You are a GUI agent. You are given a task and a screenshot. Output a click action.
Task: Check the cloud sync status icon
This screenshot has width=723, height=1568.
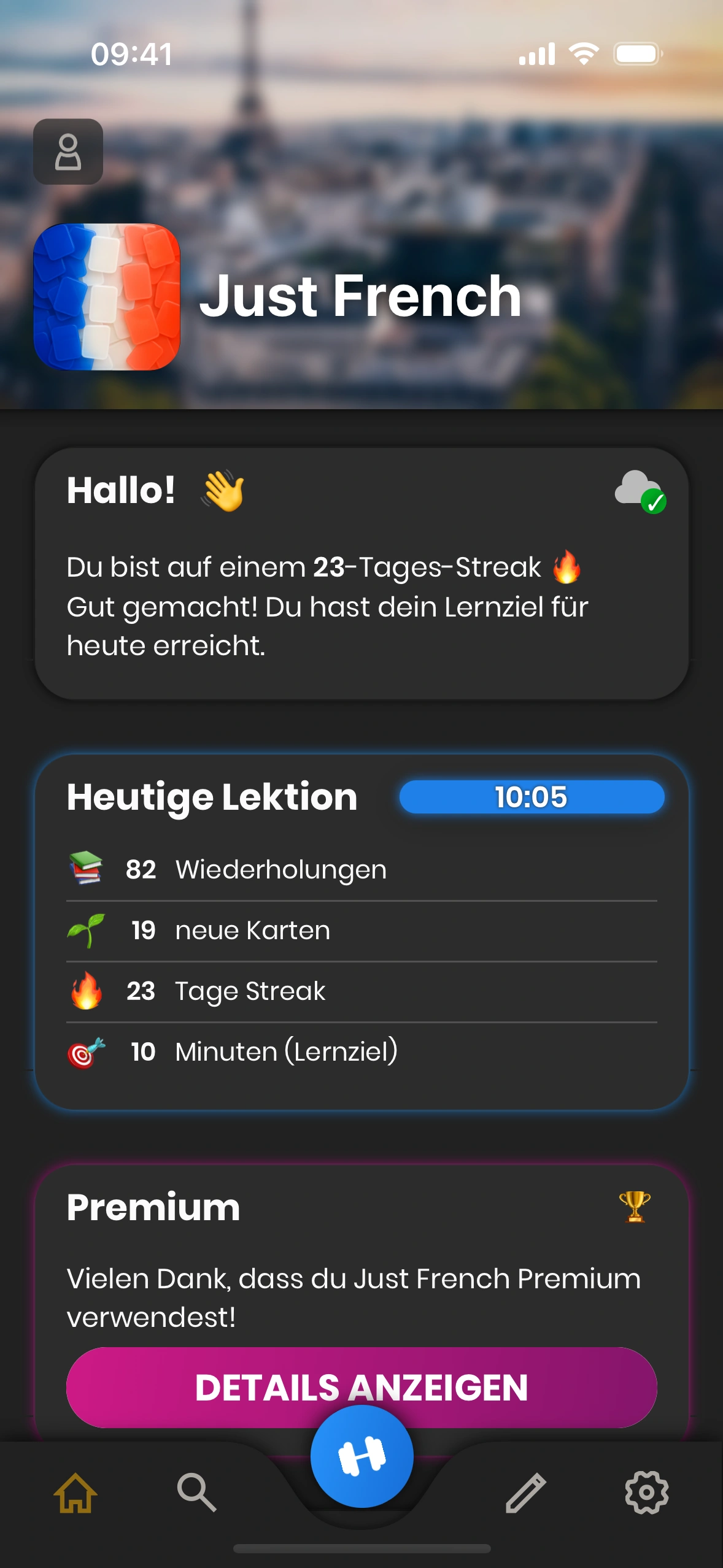(640, 491)
